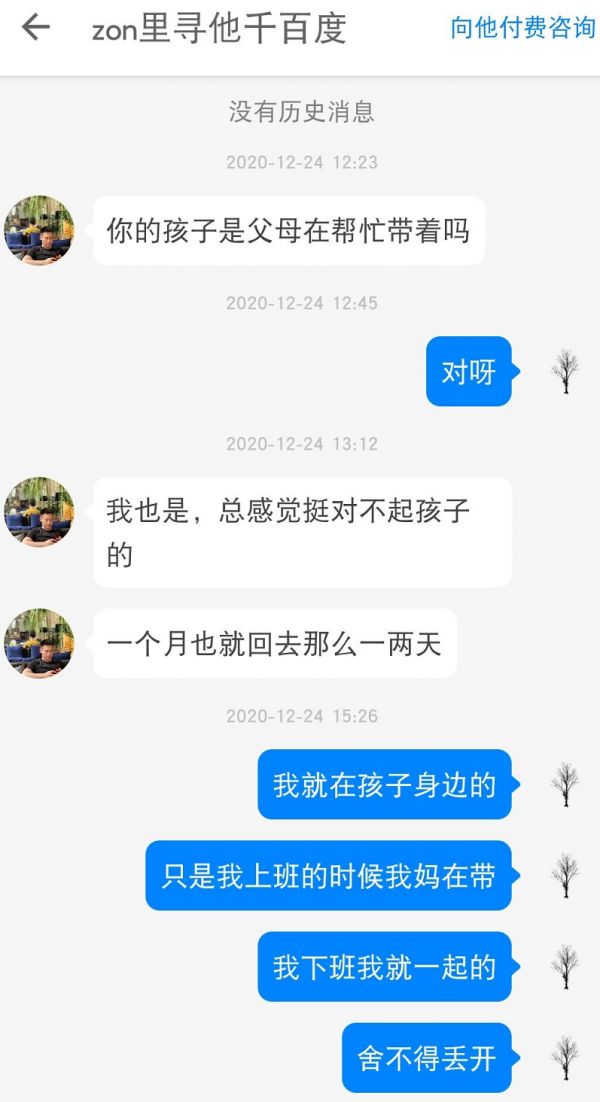Go back using the top-left arrow
Screen dimensions: 600x1102
pos(35,28)
